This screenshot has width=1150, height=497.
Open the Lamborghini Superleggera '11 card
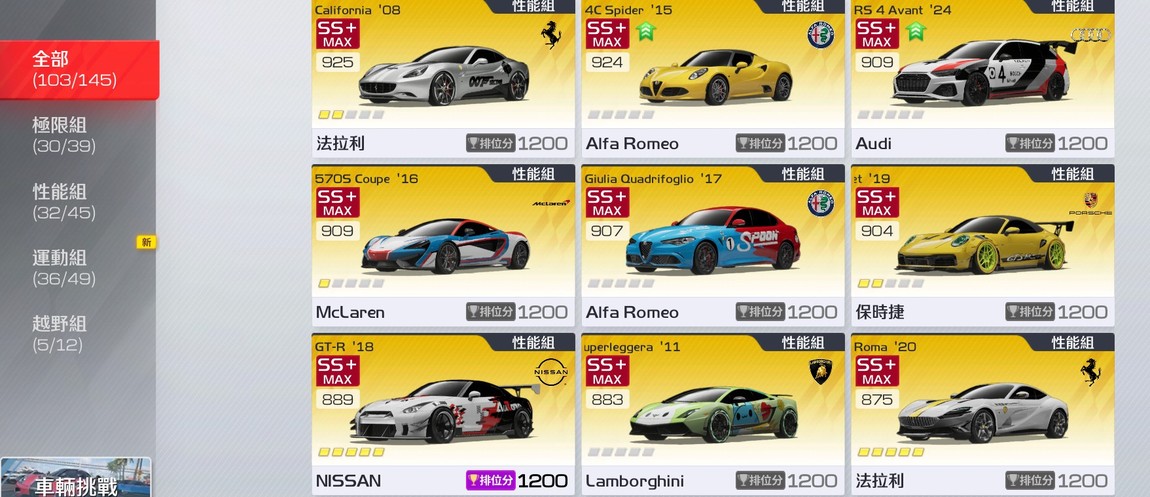pyautogui.click(x=712, y=412)
